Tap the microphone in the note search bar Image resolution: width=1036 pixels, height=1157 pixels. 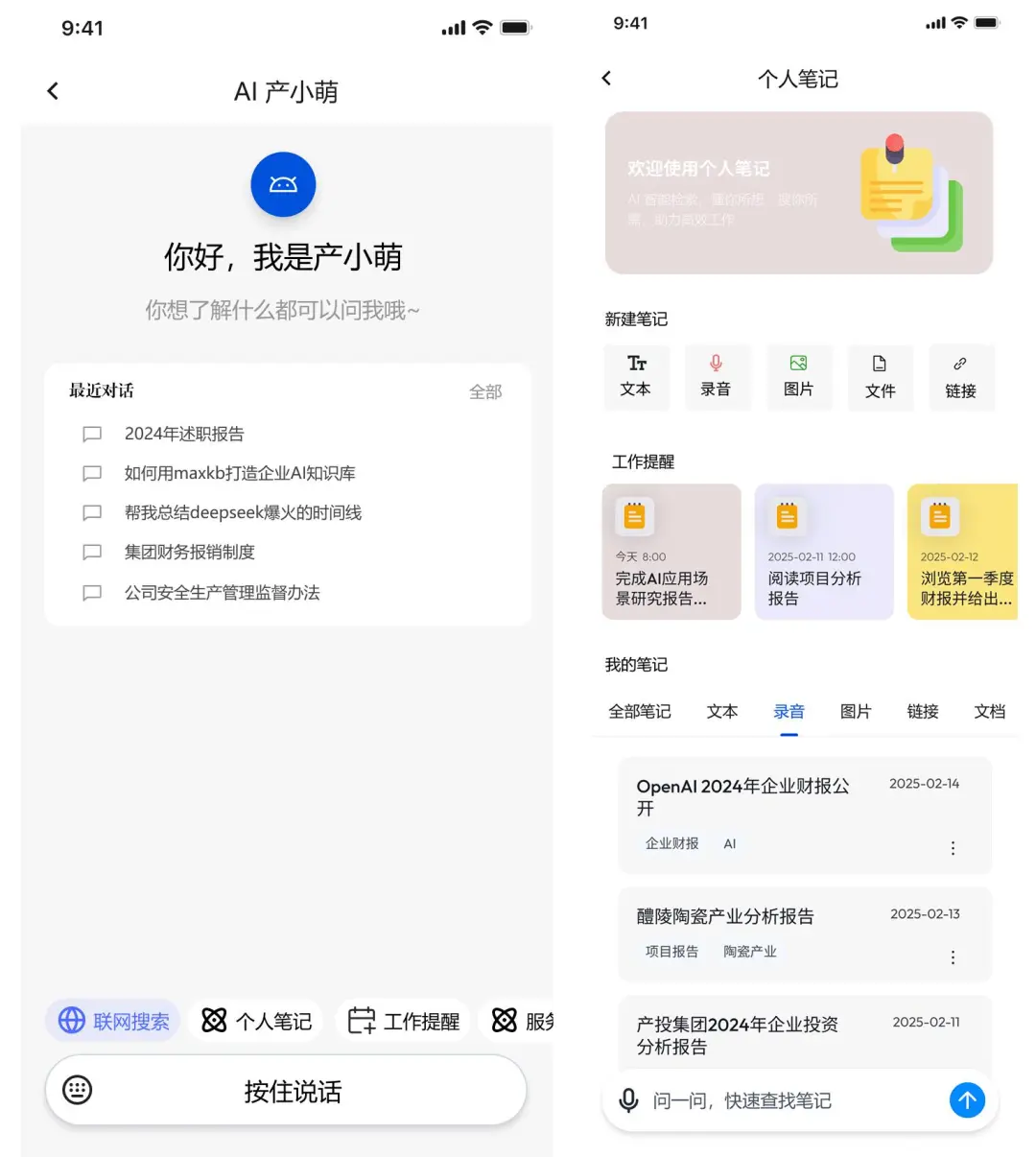point(628,1100)
